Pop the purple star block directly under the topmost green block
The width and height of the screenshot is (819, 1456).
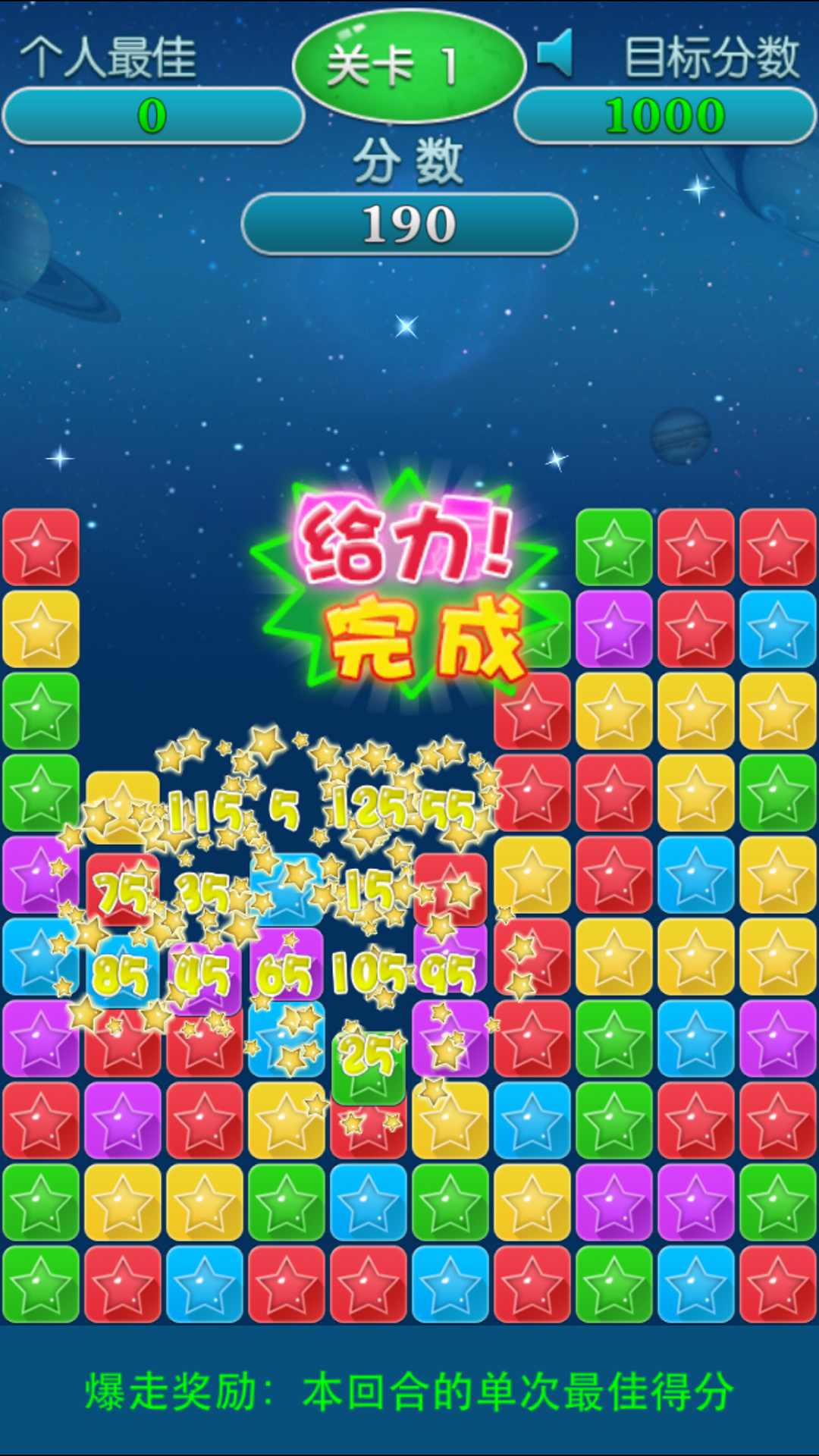pyautogui.click(x=613, y=629)
